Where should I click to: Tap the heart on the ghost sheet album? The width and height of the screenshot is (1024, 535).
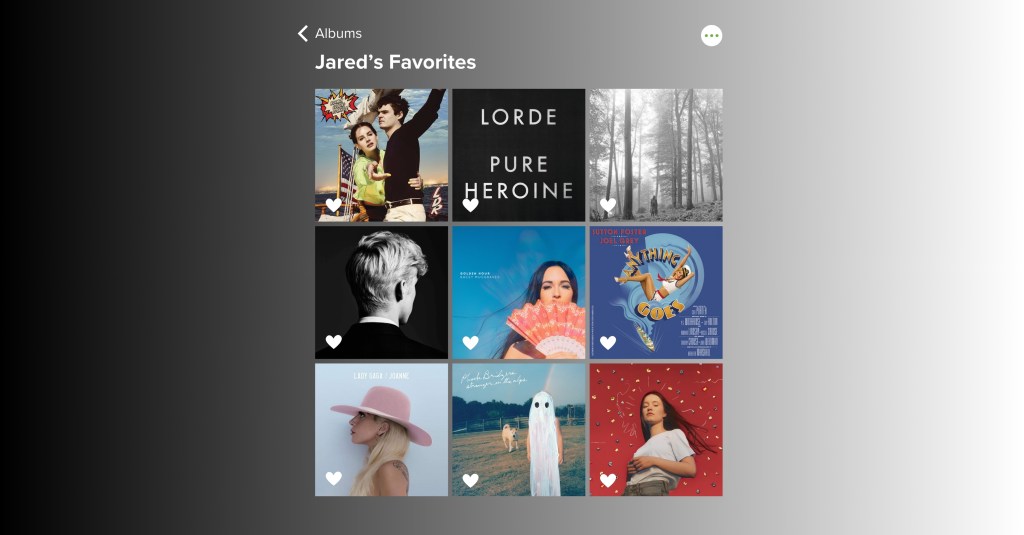(x=470, y=480)
